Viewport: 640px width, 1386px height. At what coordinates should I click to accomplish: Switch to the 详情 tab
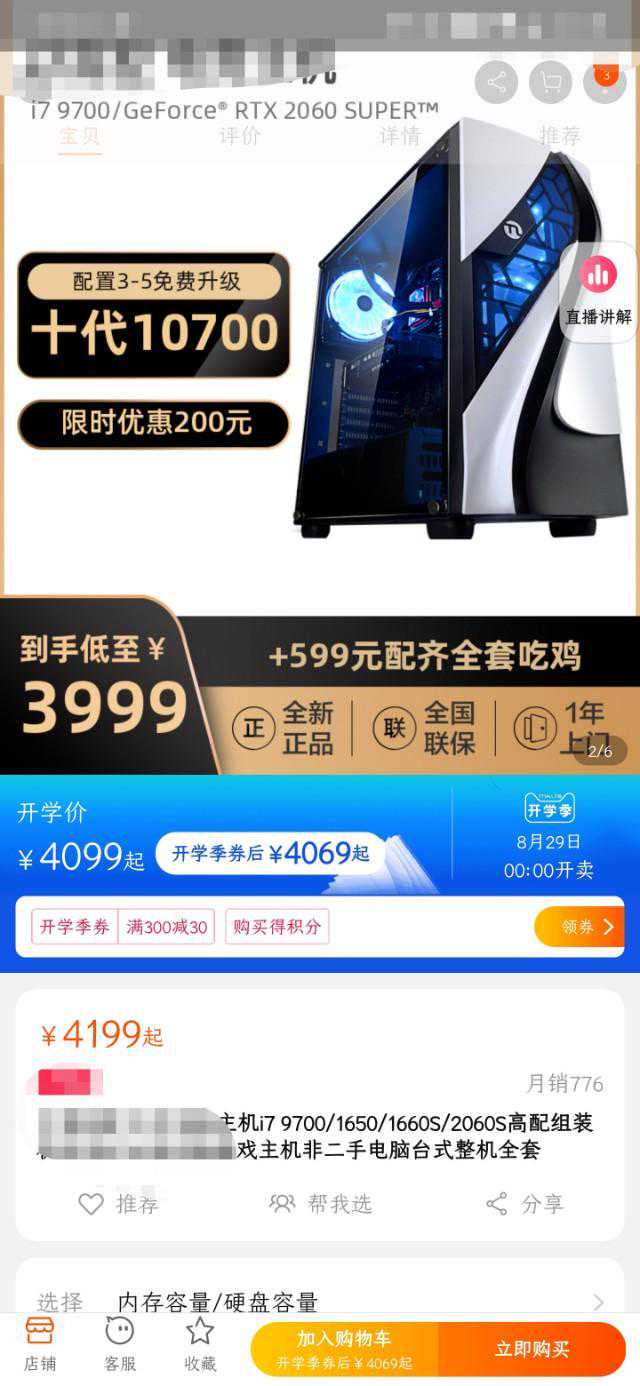point(400,136)
